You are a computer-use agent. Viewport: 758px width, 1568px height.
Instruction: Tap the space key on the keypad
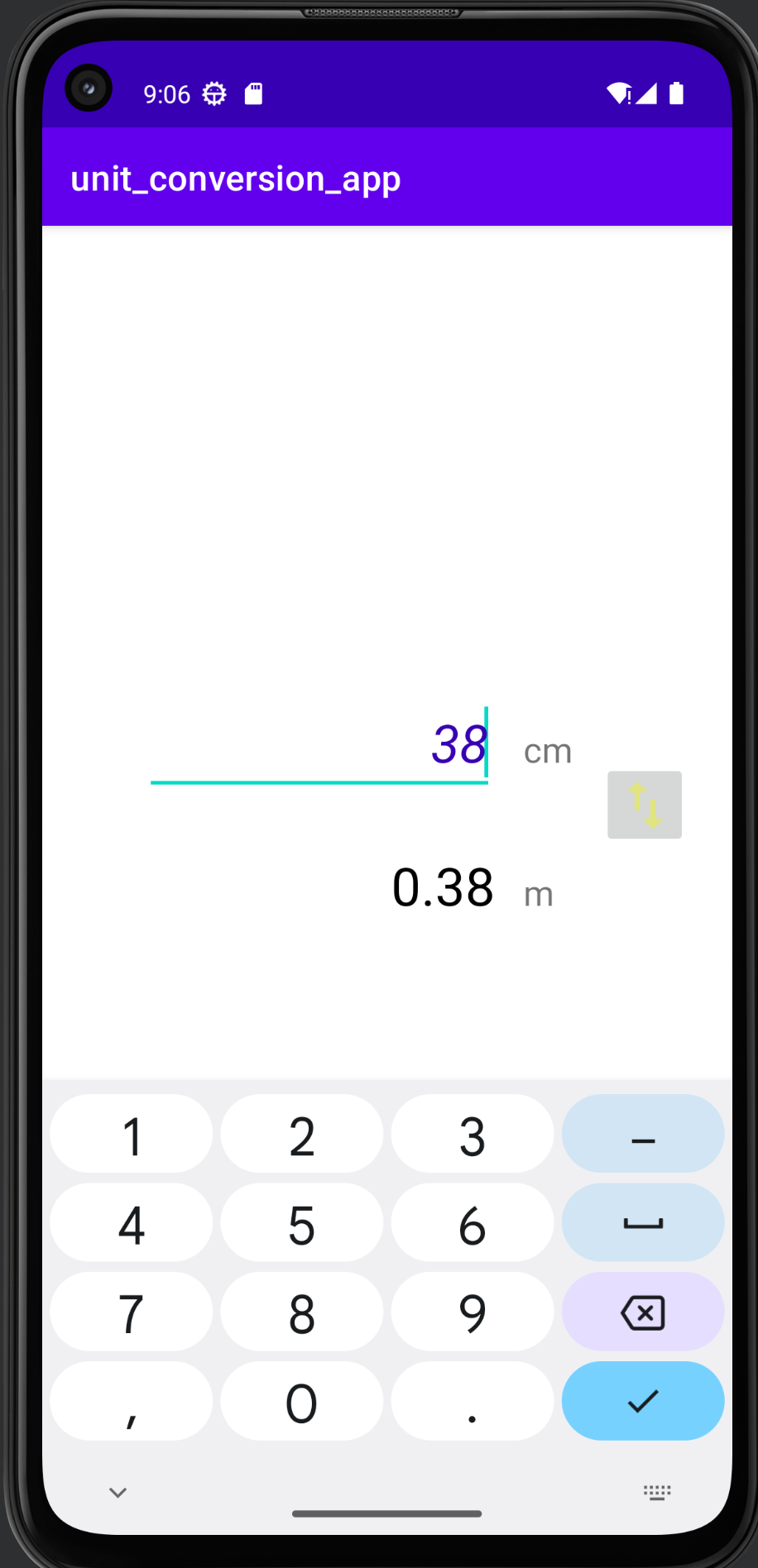[643, 1222]
